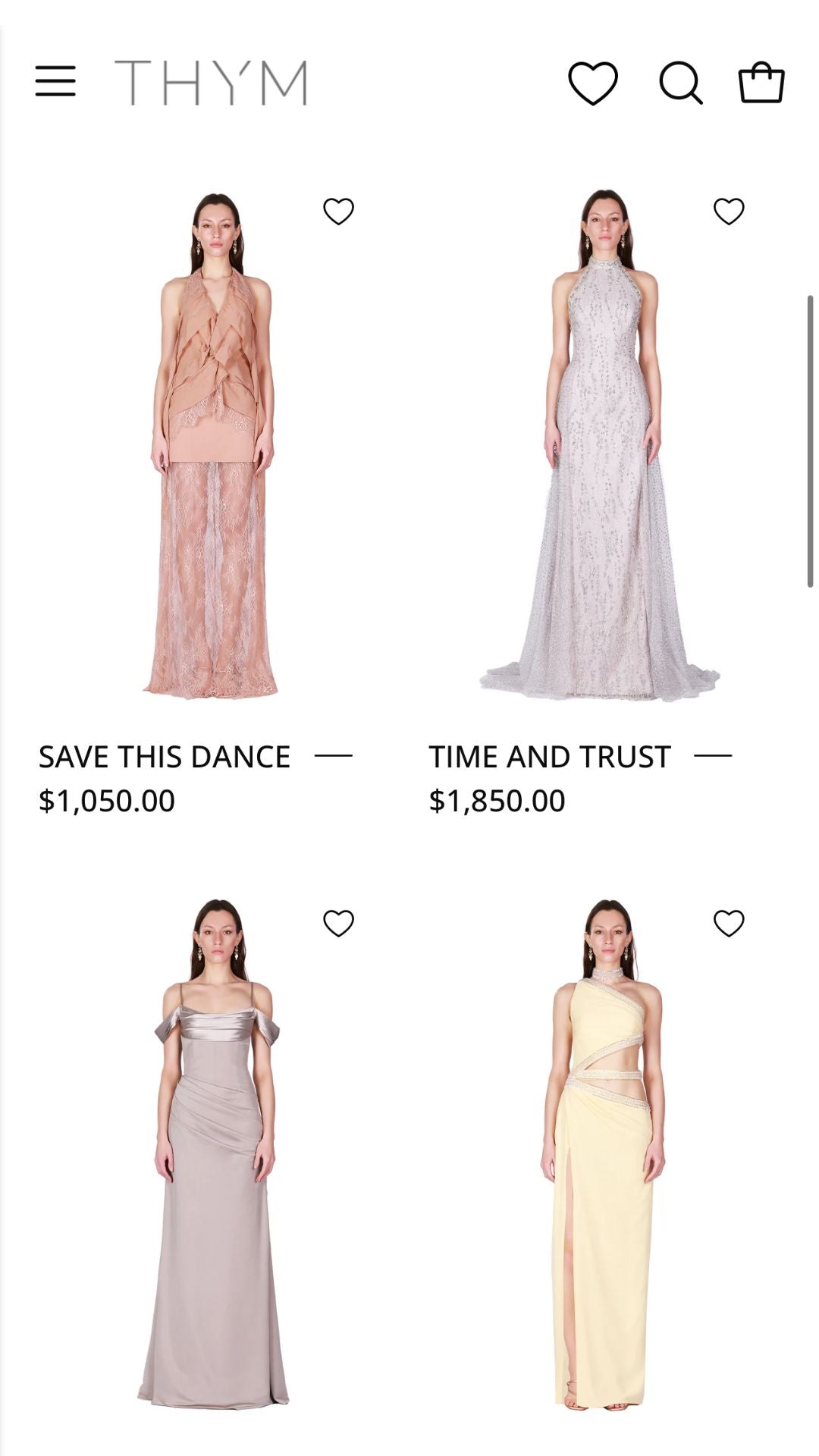Add Save This Dance to wishlist
The width and height of the screenshot is (819, 1456).
point(338,212)
